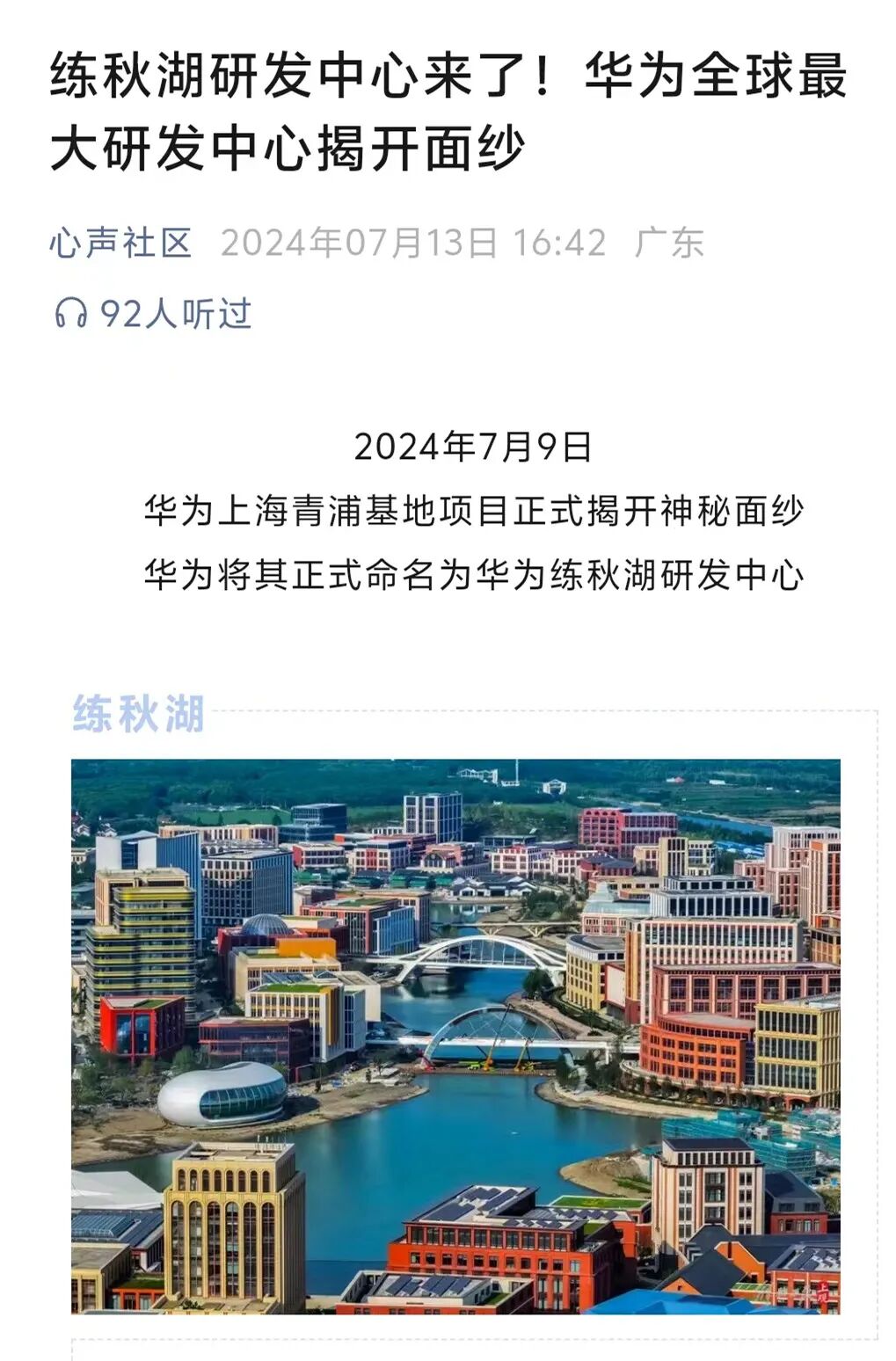This screenshot has width=896, height=1361.
Task: Open the 心声社区 account page
Action: [120, 243]
